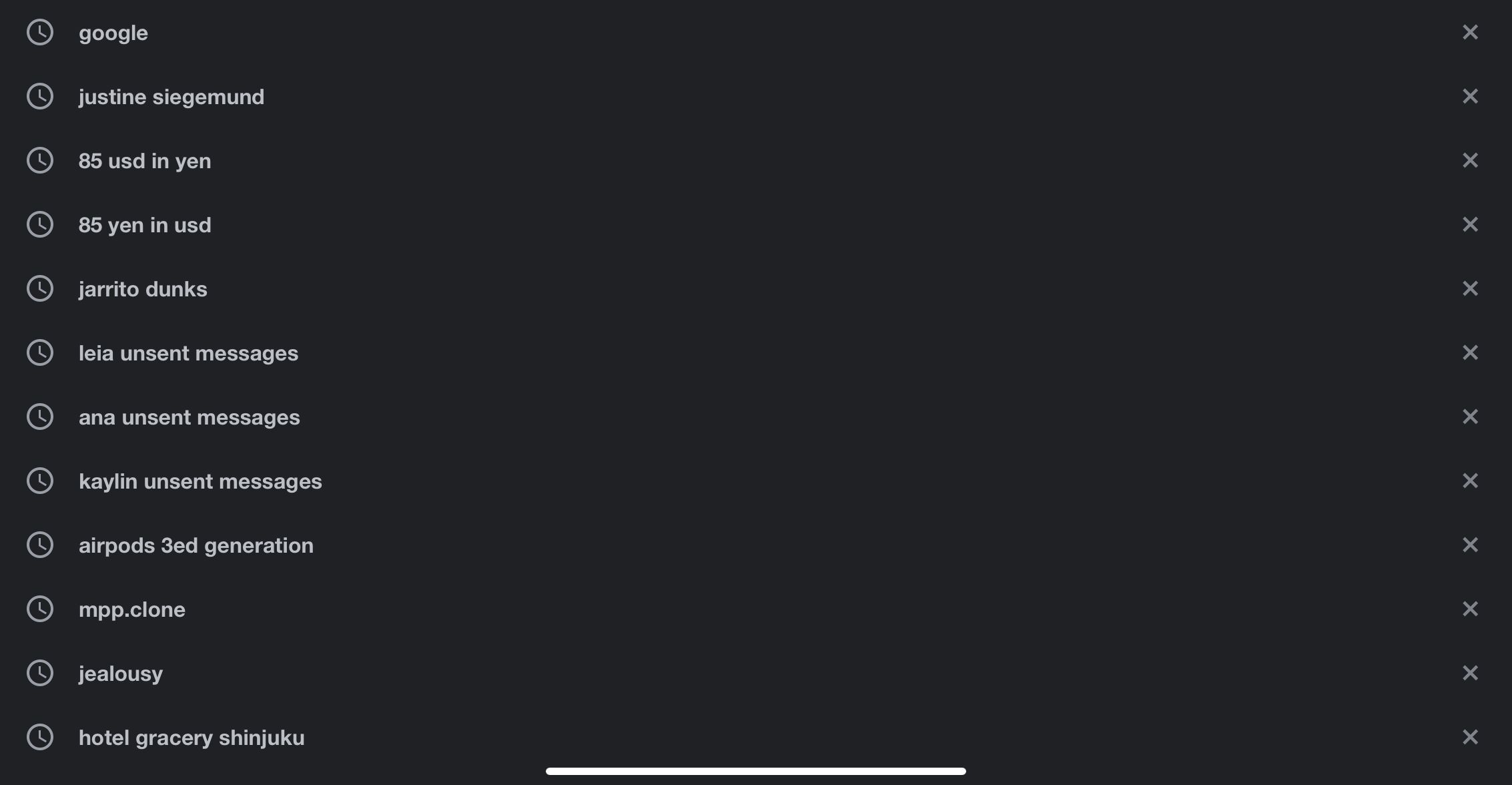
Task: Open 'hotel gracery shinjuku' search
Action: tap(192, 738)
